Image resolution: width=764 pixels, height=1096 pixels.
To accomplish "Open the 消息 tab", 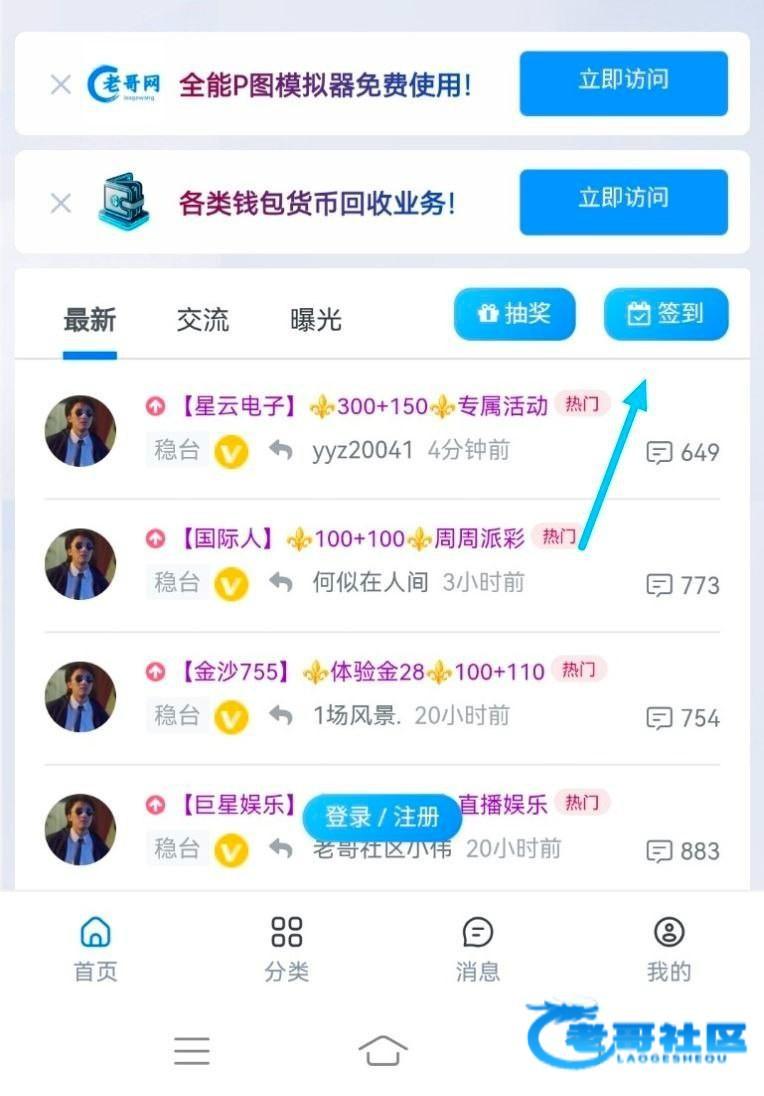I will tap(478, 949).
